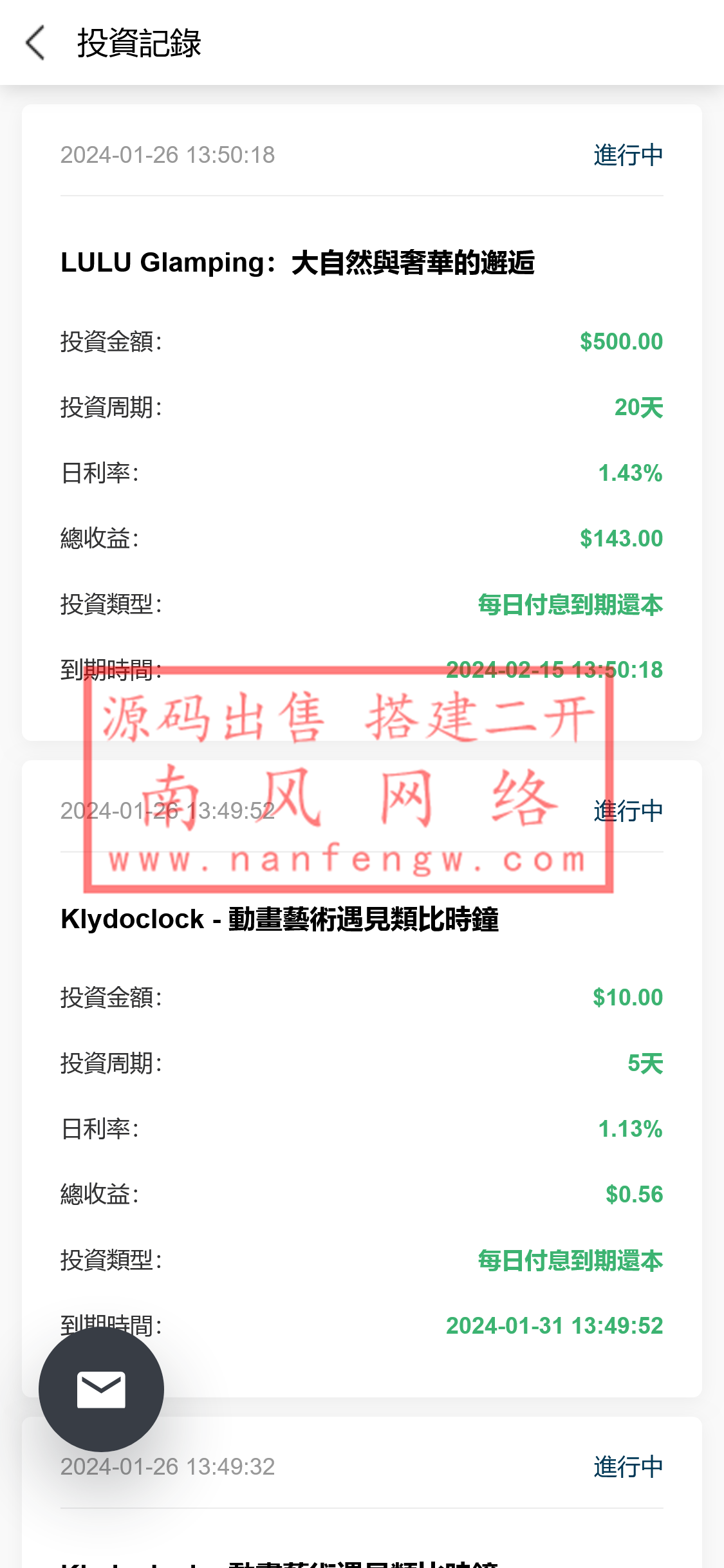Tap the total return $143.00 value
The image size is (724, 1568).
click(622, 539)
